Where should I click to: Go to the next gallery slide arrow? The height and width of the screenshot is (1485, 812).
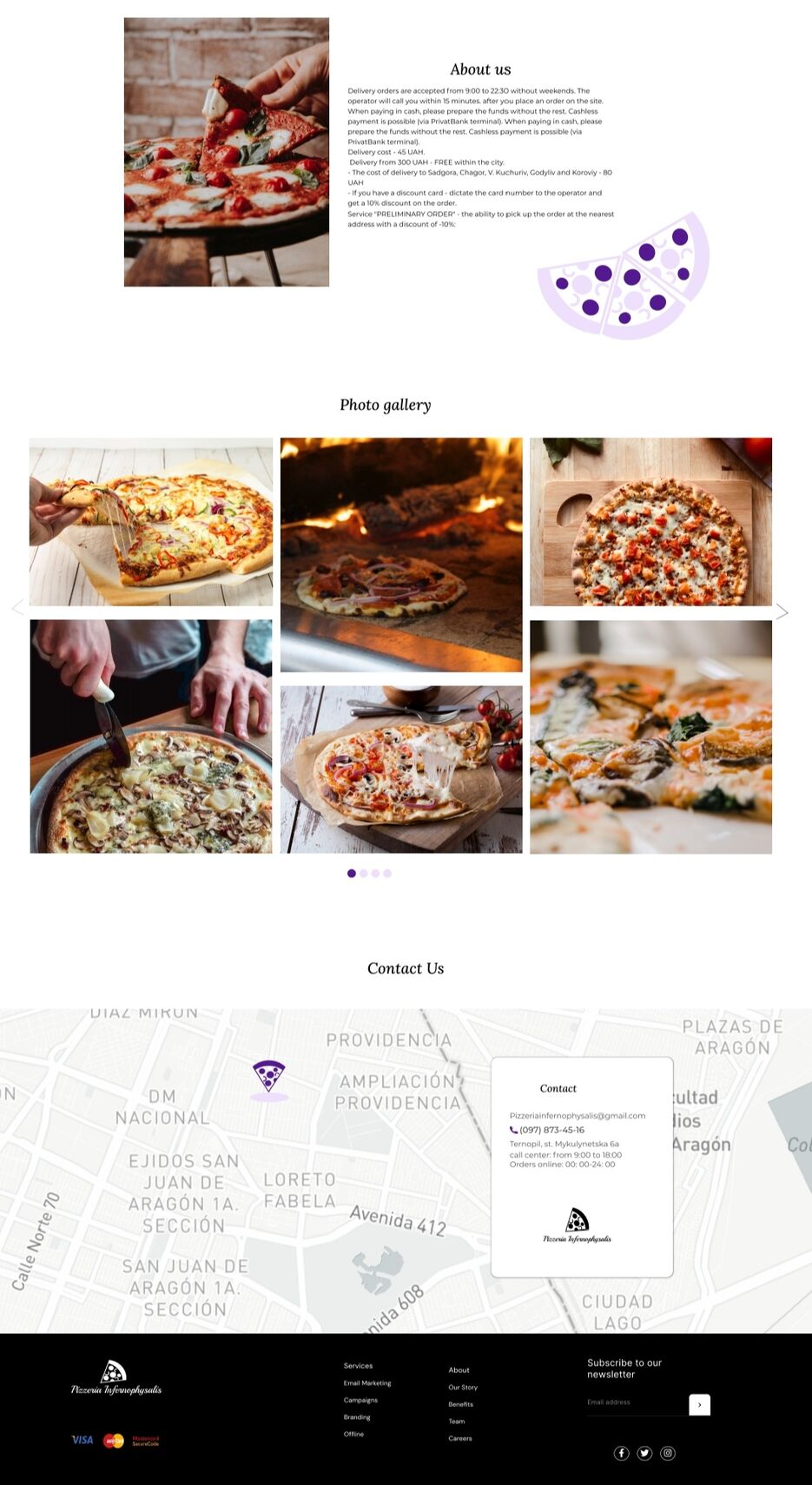[x=782, y=612]
